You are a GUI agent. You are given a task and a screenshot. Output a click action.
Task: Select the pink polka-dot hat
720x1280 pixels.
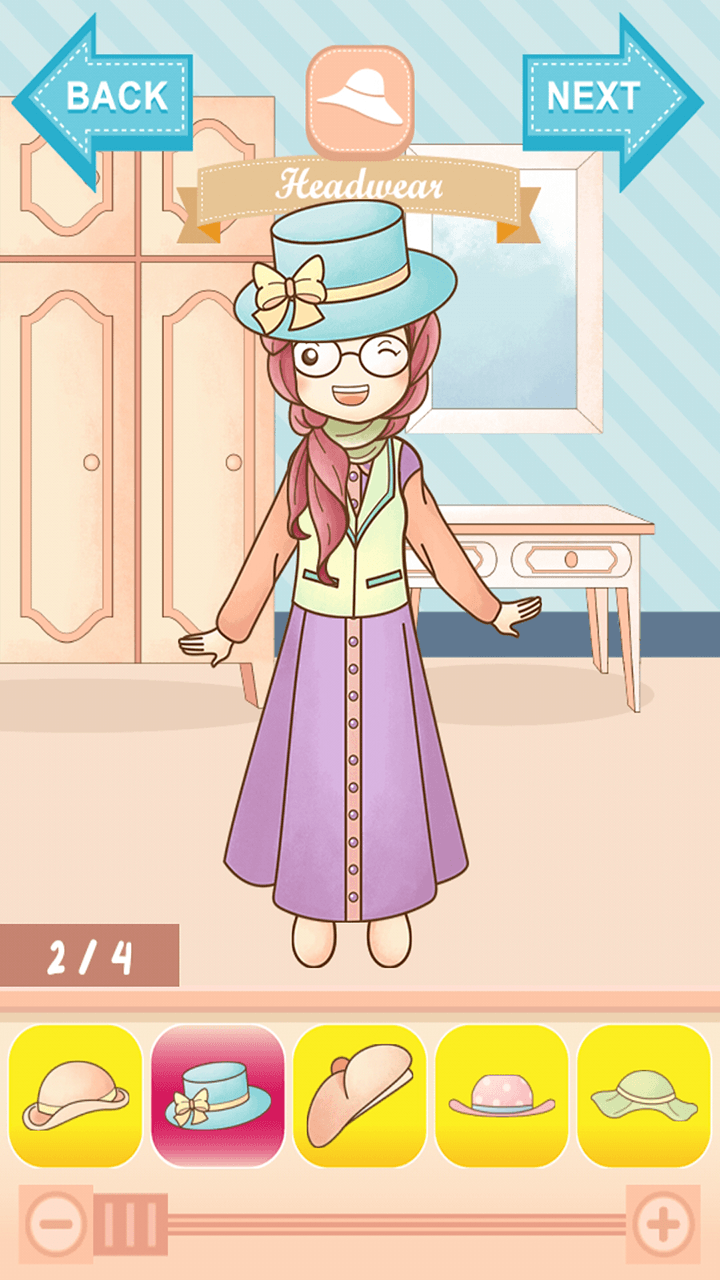tap(502, 1096)
